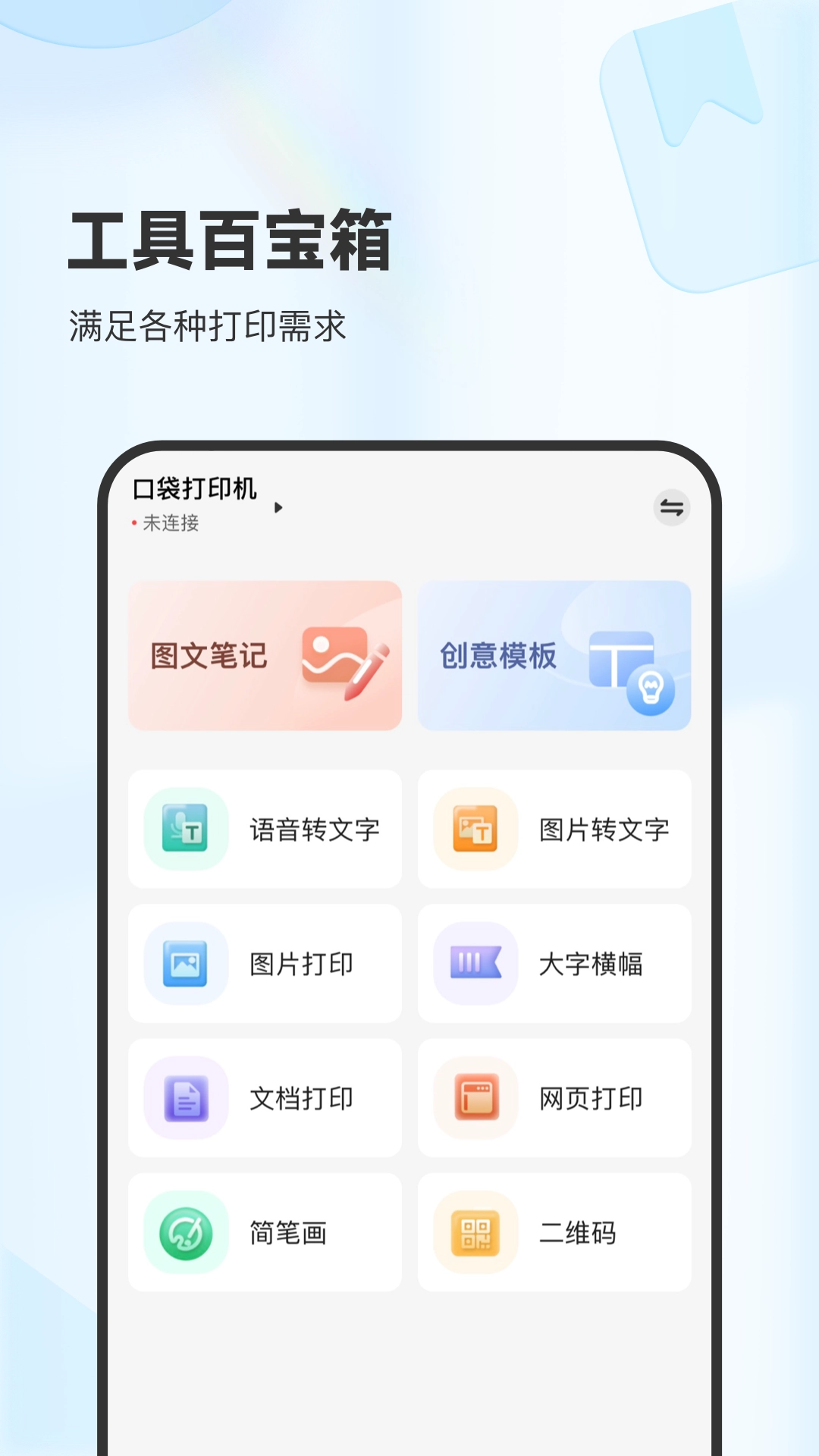The width and height of the screenshot is (819, 1456).
Task: Select the 语音转文字 entry label
Action: tap(315, 830)
